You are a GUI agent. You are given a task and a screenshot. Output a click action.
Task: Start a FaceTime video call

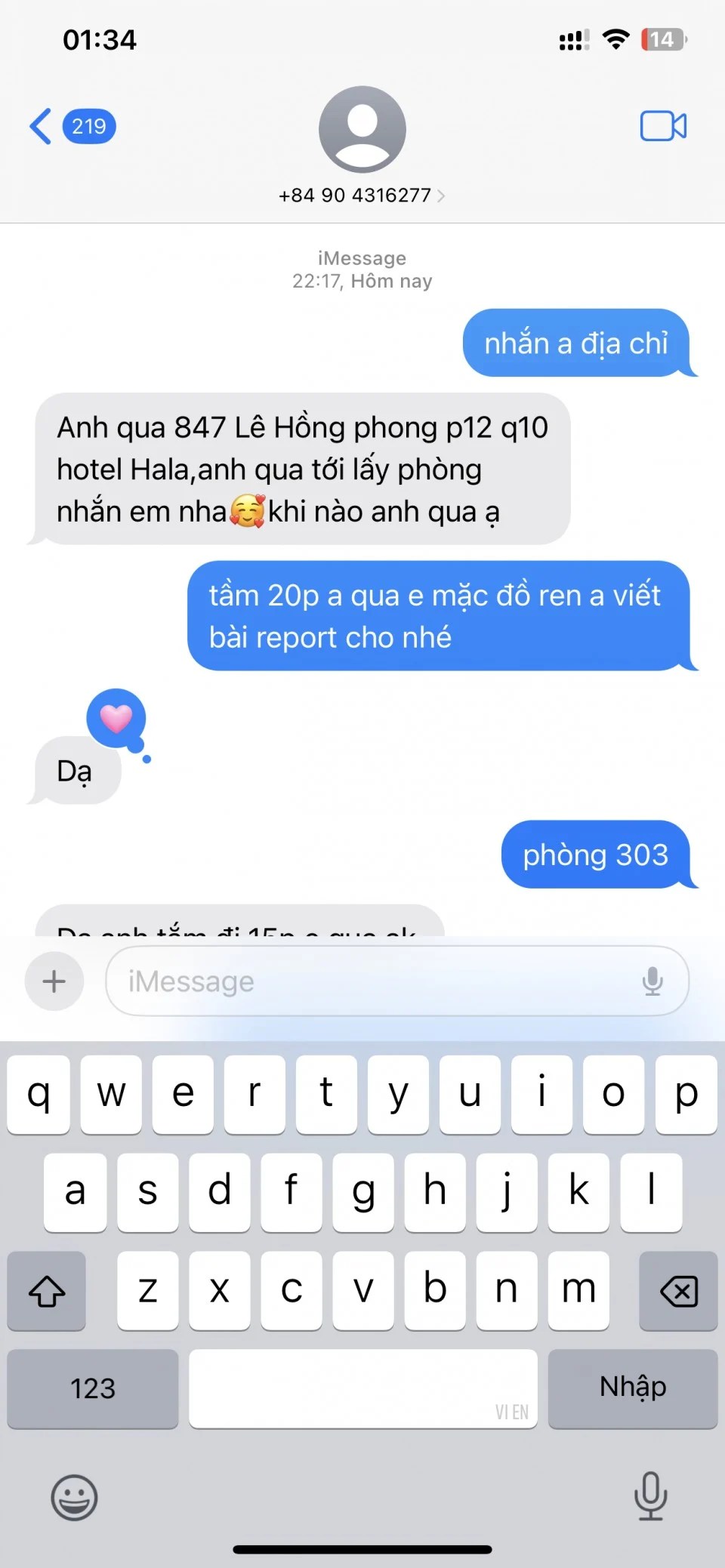663,126
